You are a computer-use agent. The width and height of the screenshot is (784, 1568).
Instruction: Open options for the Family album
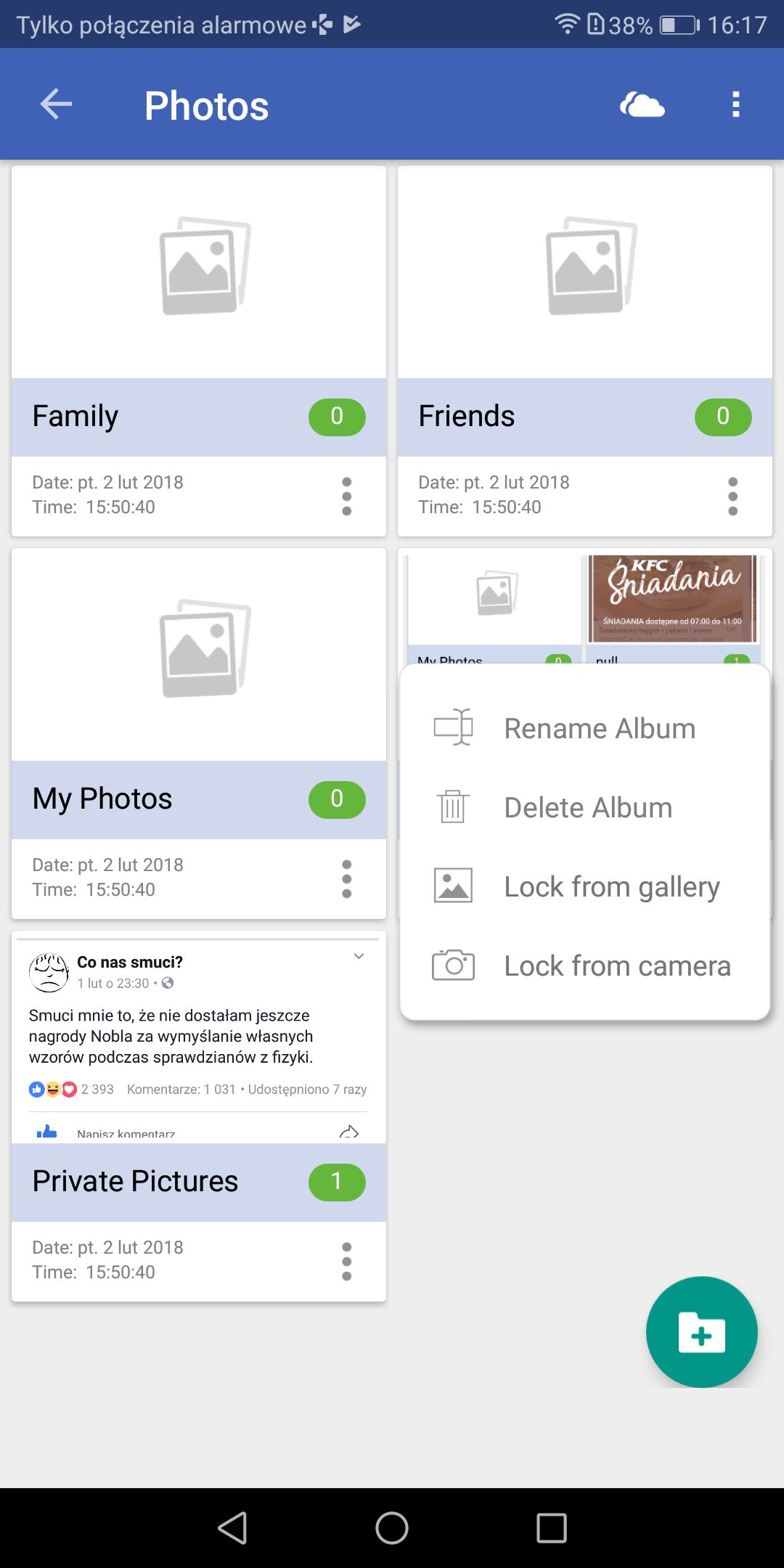tap(347, 497)
